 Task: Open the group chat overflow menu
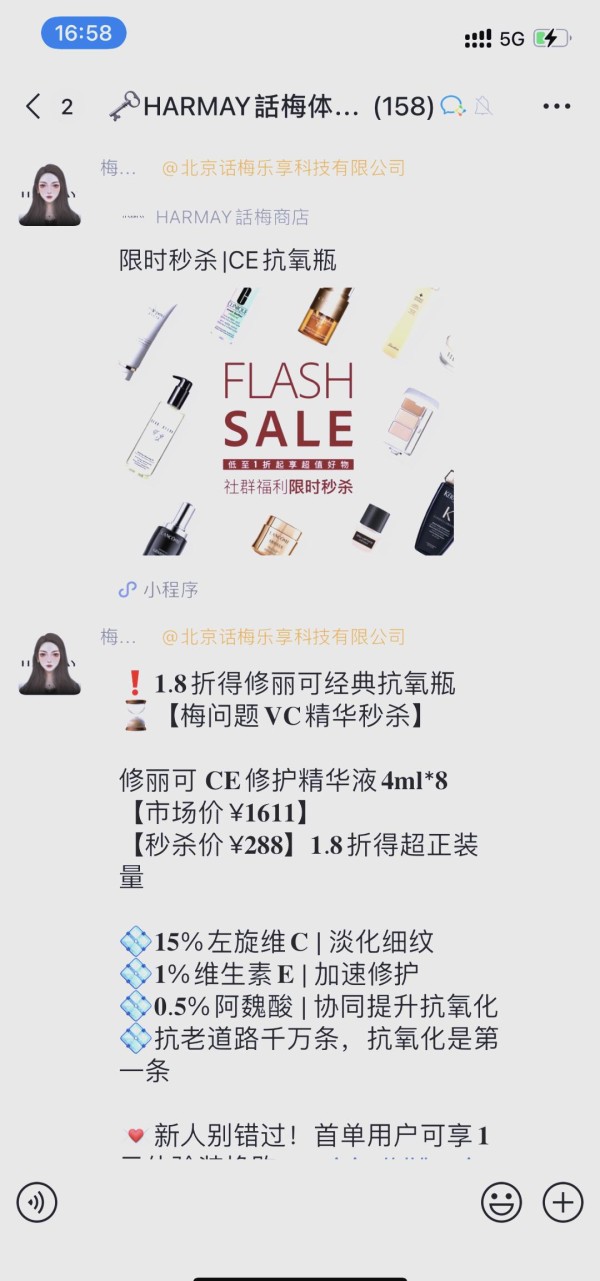coord(556,107)
